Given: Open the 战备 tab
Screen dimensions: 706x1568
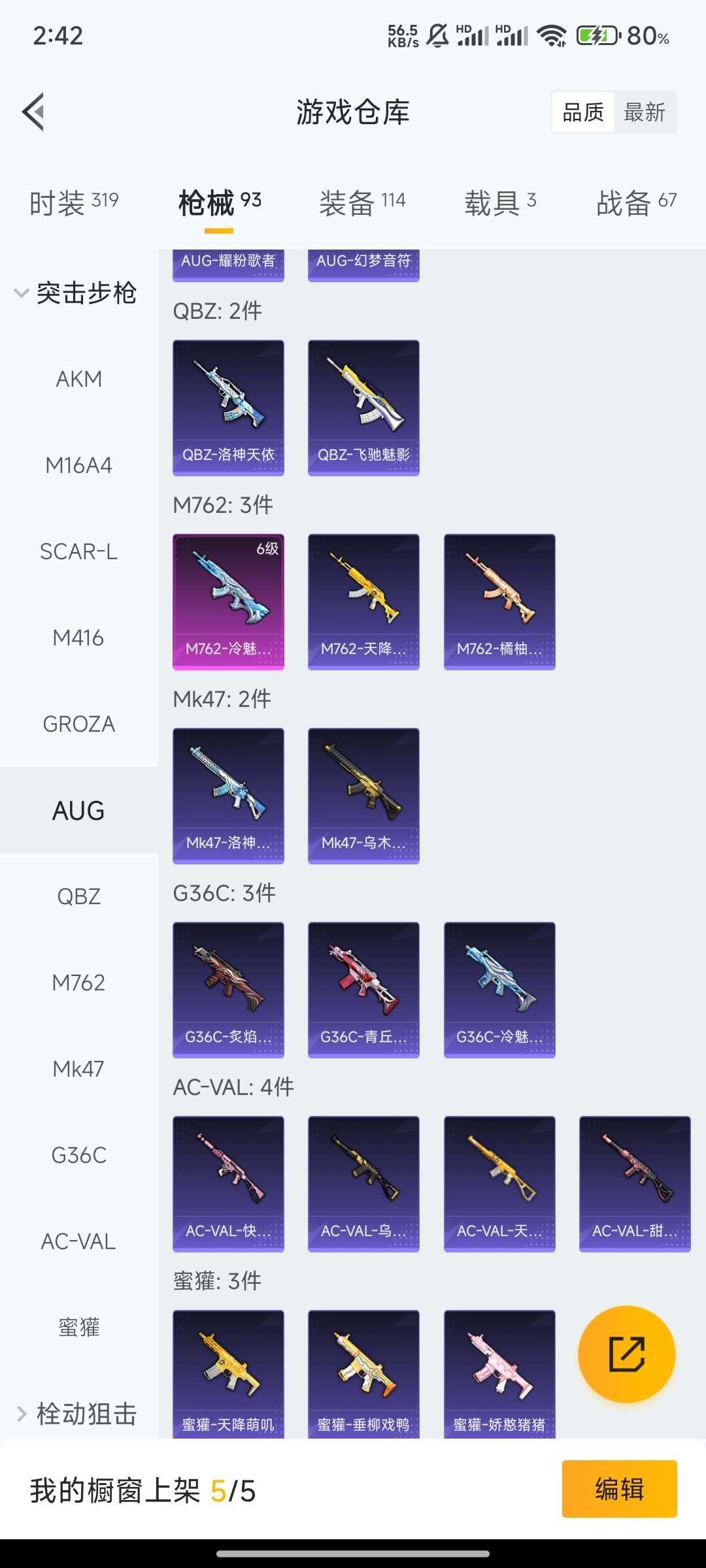Looking at the screenshot, I should [636, 203].
